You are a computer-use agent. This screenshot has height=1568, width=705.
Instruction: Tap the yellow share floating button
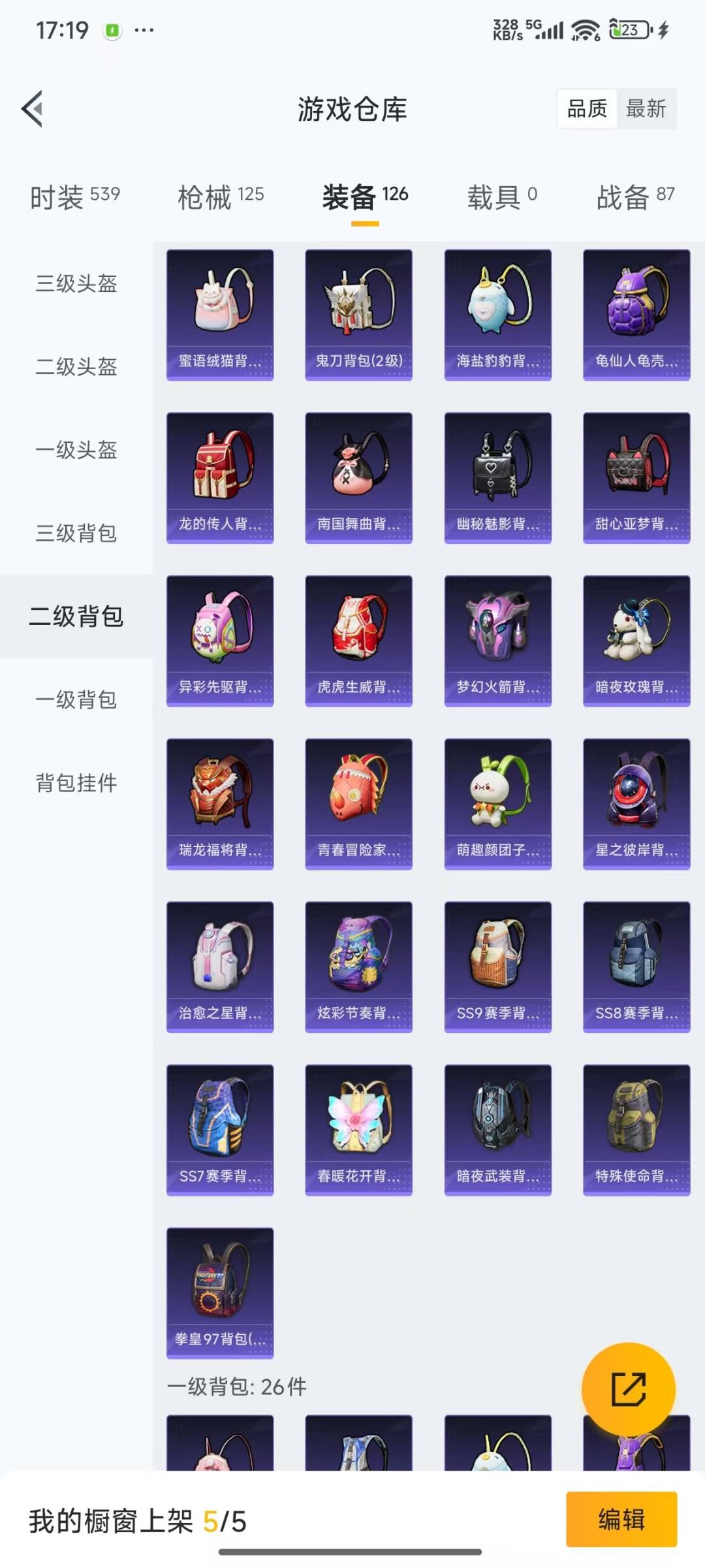pos(628,1389)
